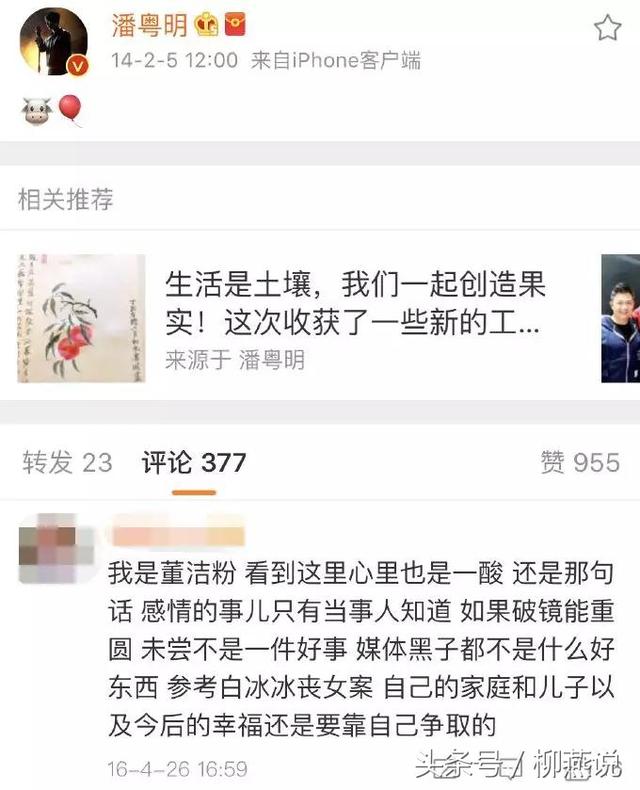Switch to the 转发 23 tab
640x790 pixels.
click(x=67, y=462)
